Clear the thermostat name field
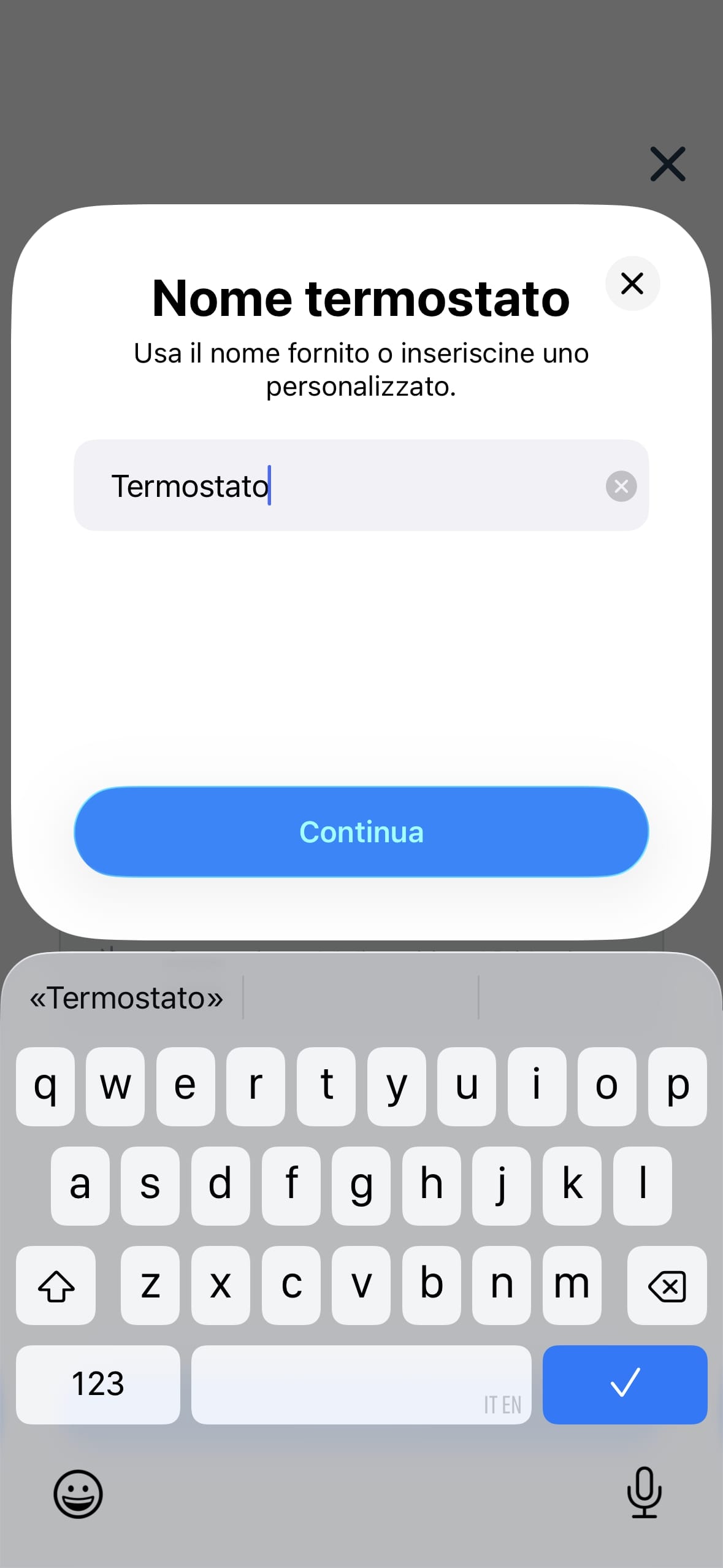Viewport: 723px width, 1568px height. tap(621, 486)
